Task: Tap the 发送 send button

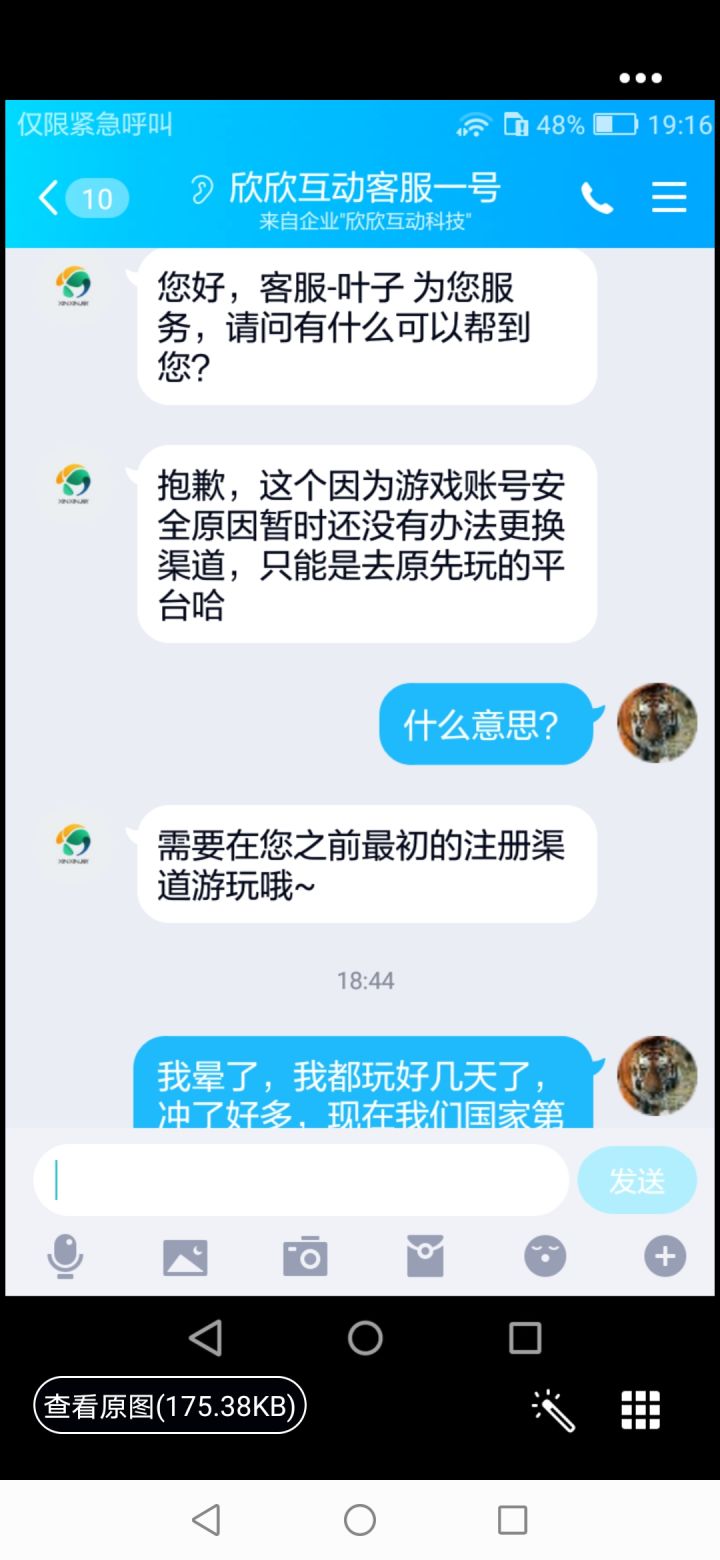Action: click(637, 1180)
